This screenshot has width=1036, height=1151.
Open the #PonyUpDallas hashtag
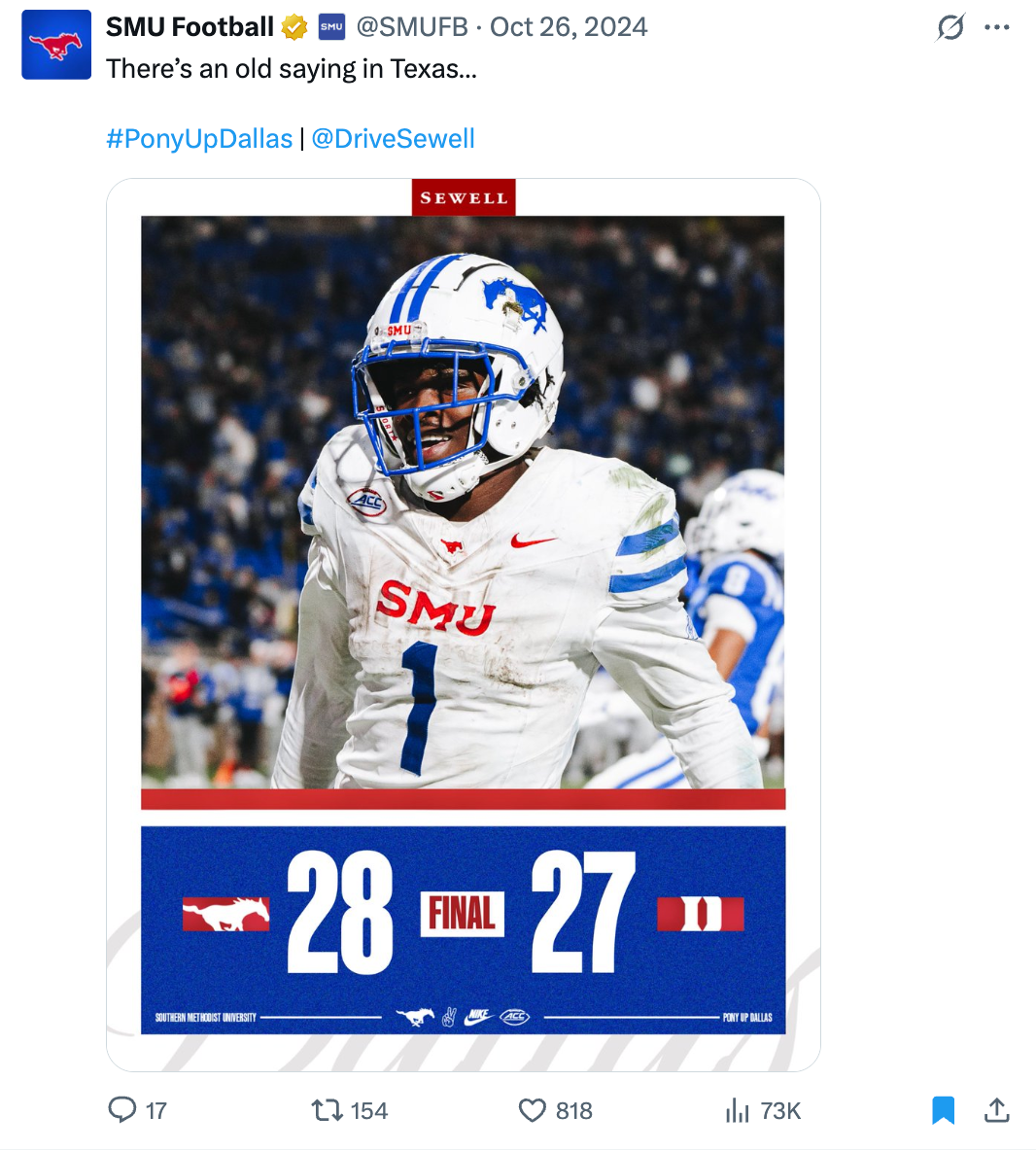(199, 139)
